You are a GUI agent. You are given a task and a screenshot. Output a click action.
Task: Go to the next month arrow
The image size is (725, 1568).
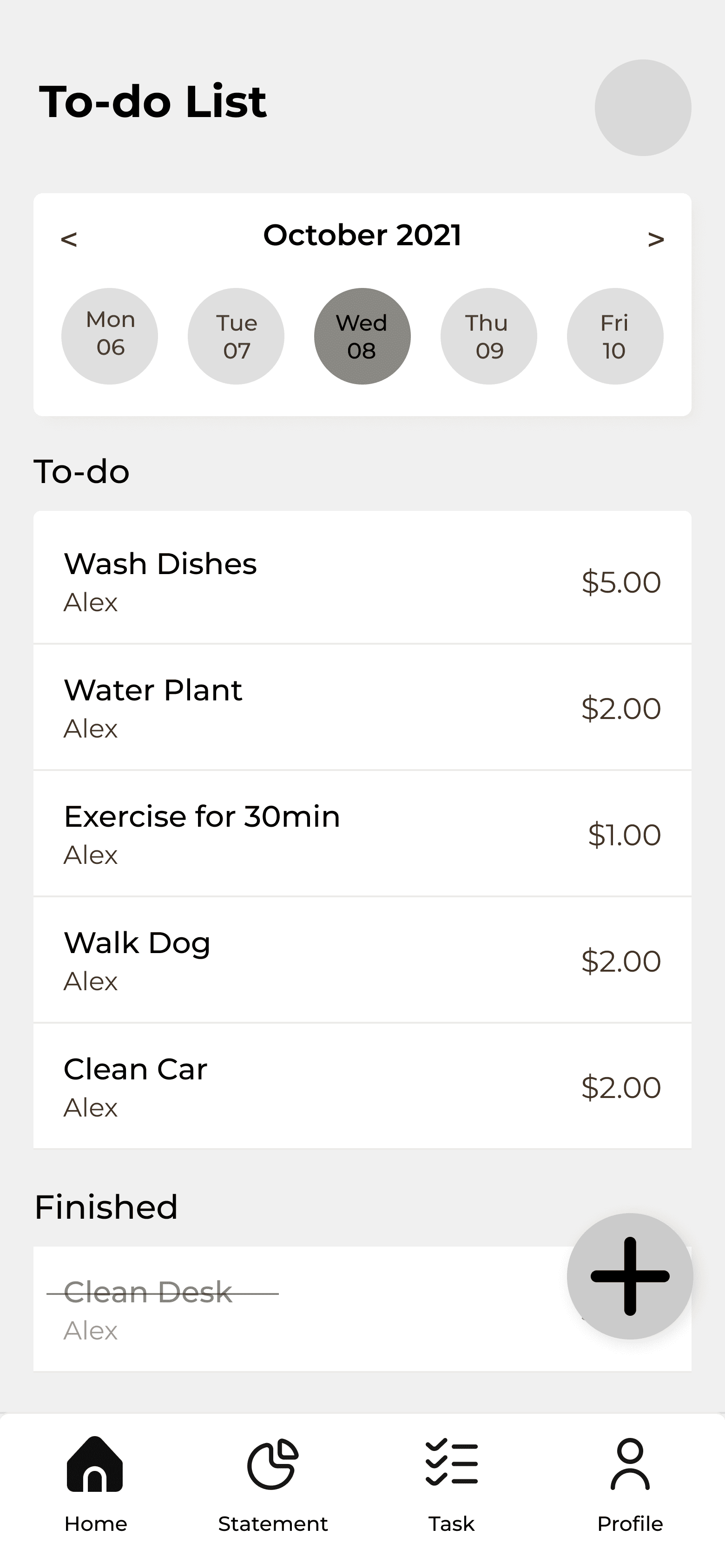(656, 239)
